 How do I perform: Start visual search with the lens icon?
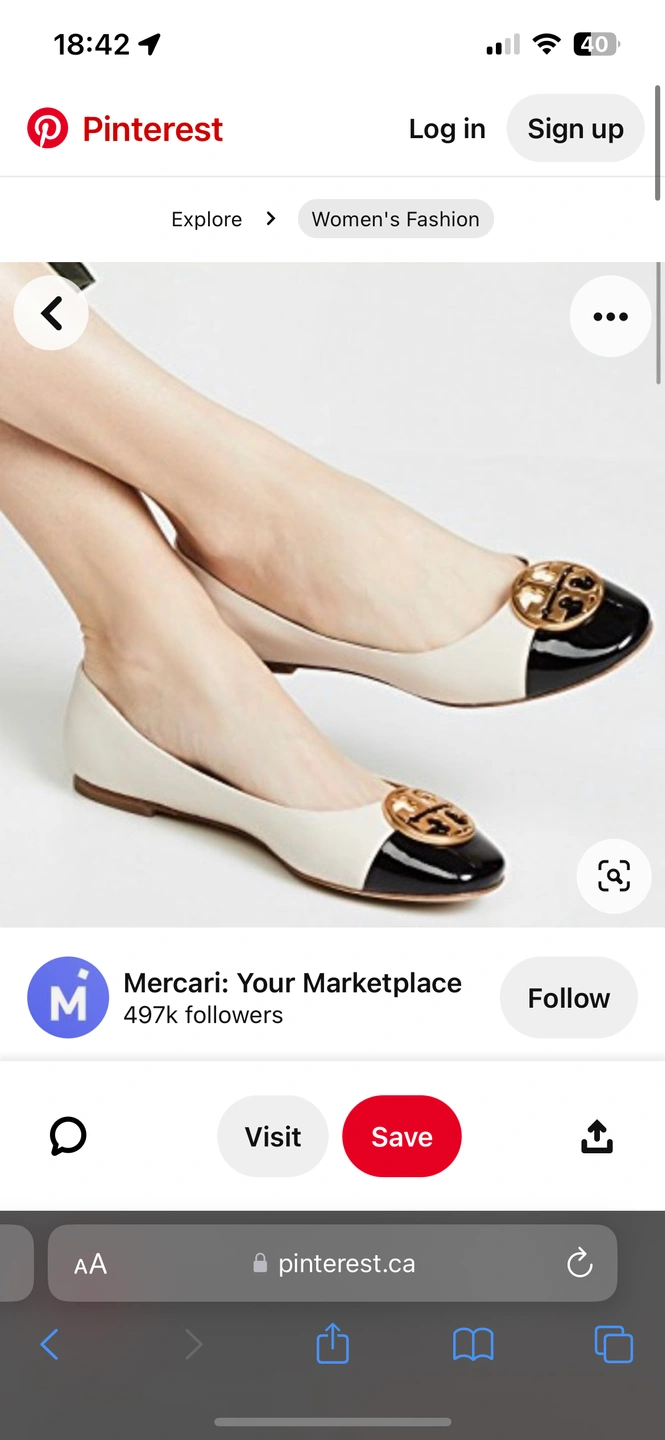[613, 876]
